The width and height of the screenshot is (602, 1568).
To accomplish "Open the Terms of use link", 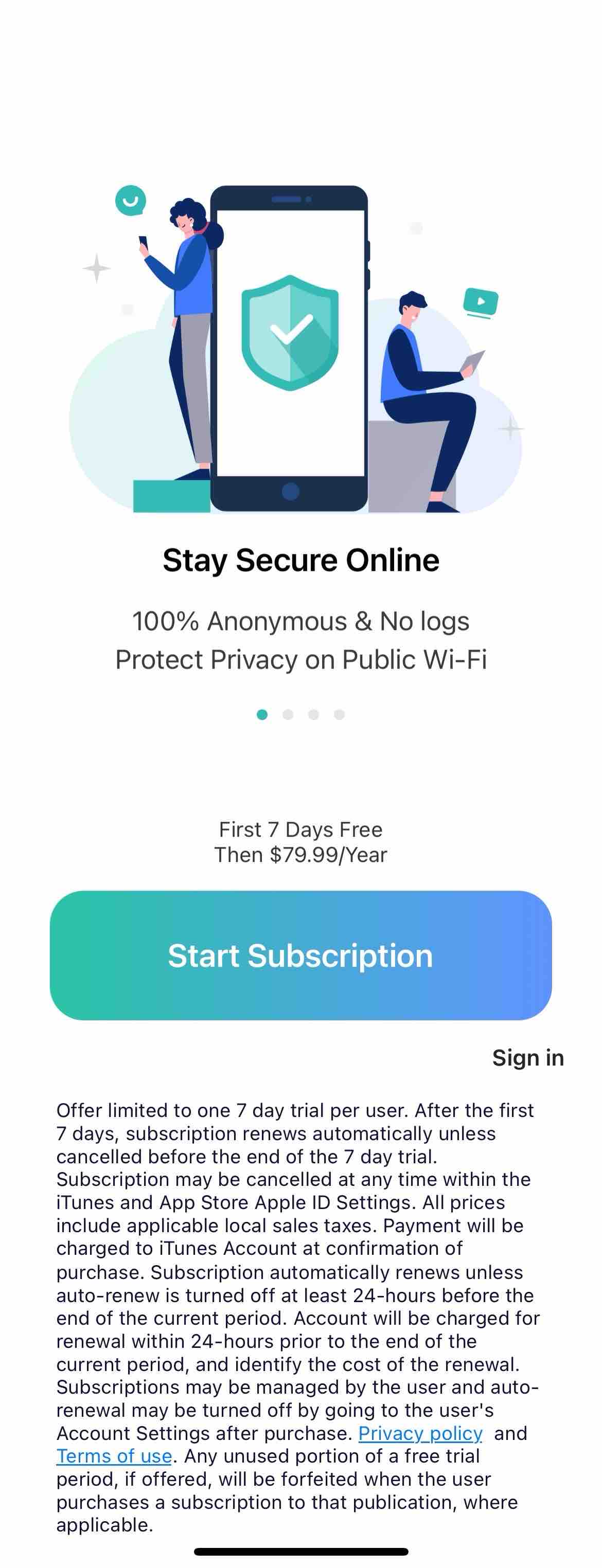I will coord(114,1456).
